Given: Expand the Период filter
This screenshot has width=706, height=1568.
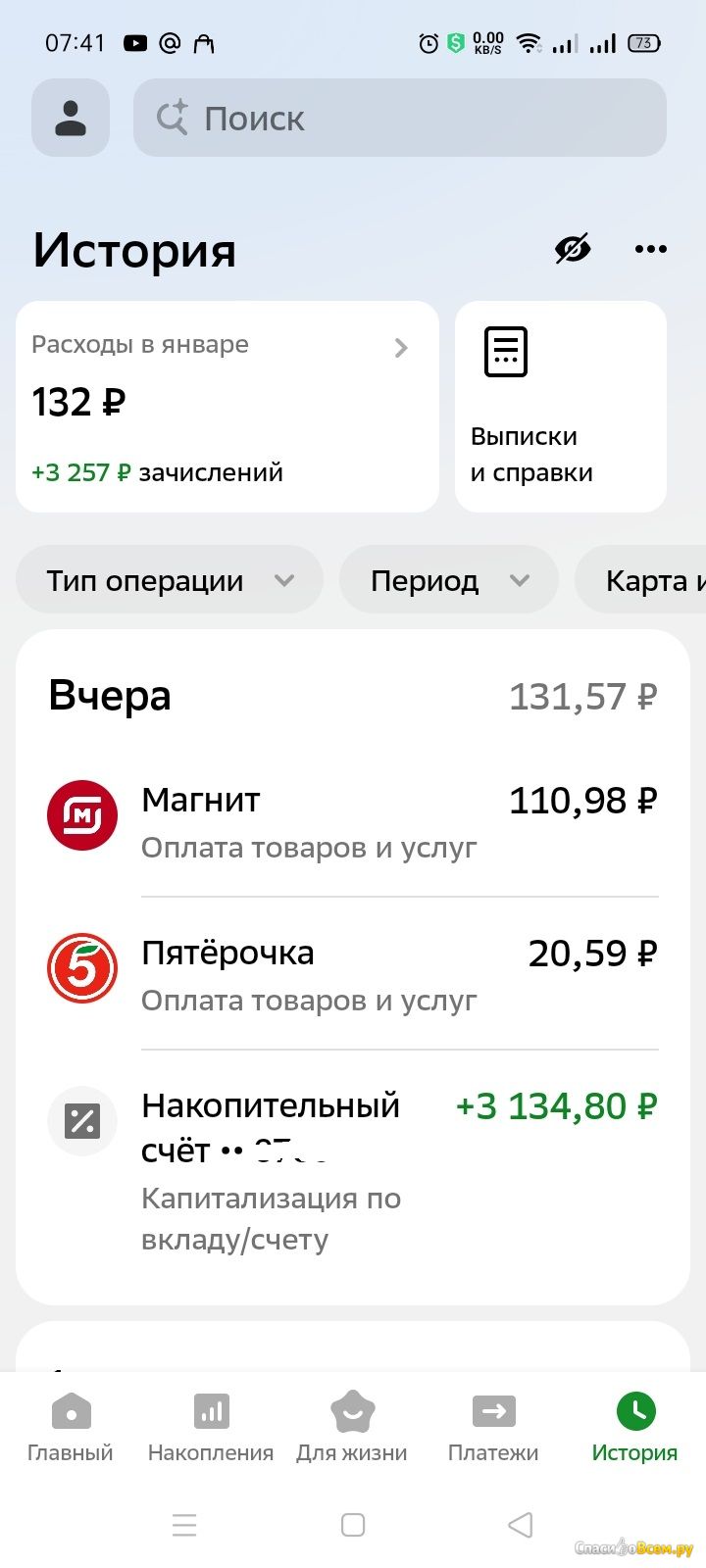Looking at the screenshot, I should point(449,580).
